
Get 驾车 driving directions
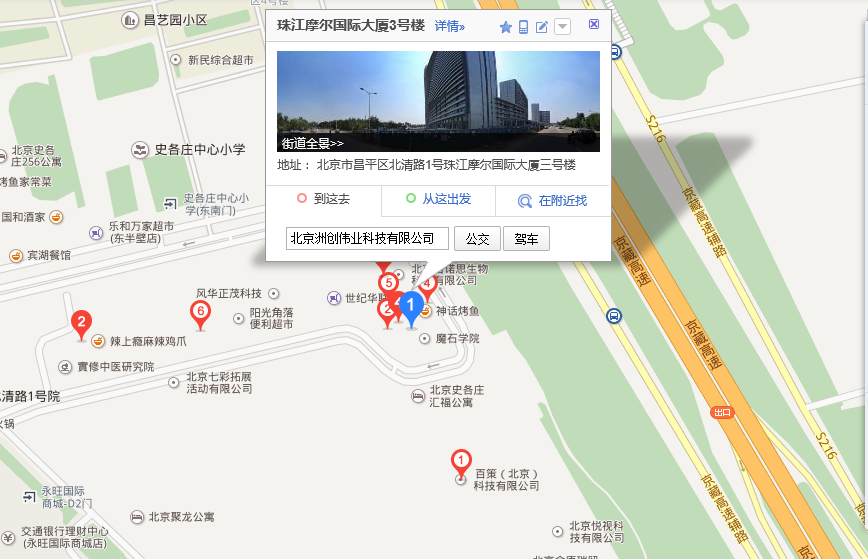click(x=526, y=238)
